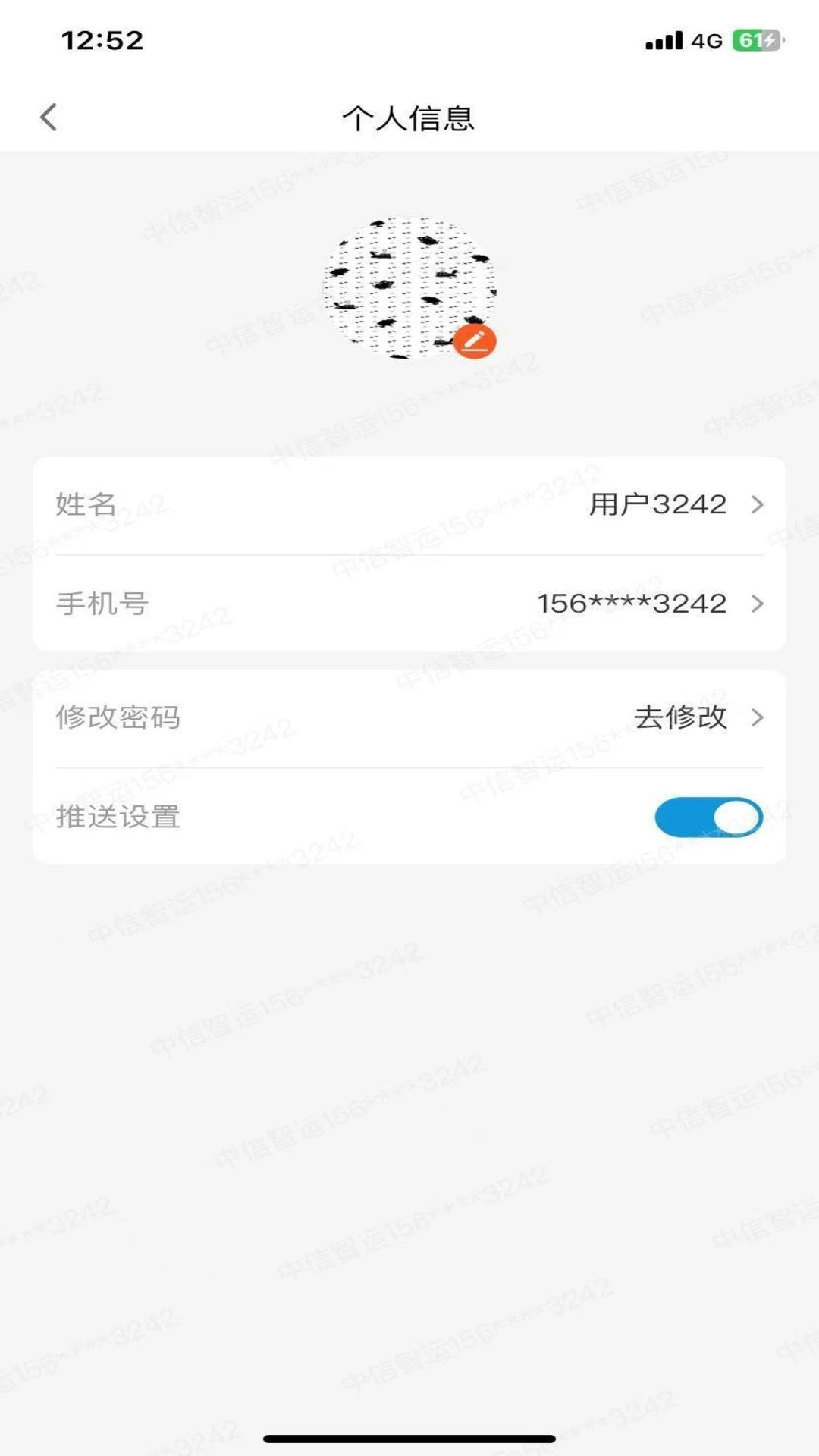Tap the back arrow to leave 个人信息
Image resolution: width=819 pixels, height=1456 pixels.
coord(49,117)
